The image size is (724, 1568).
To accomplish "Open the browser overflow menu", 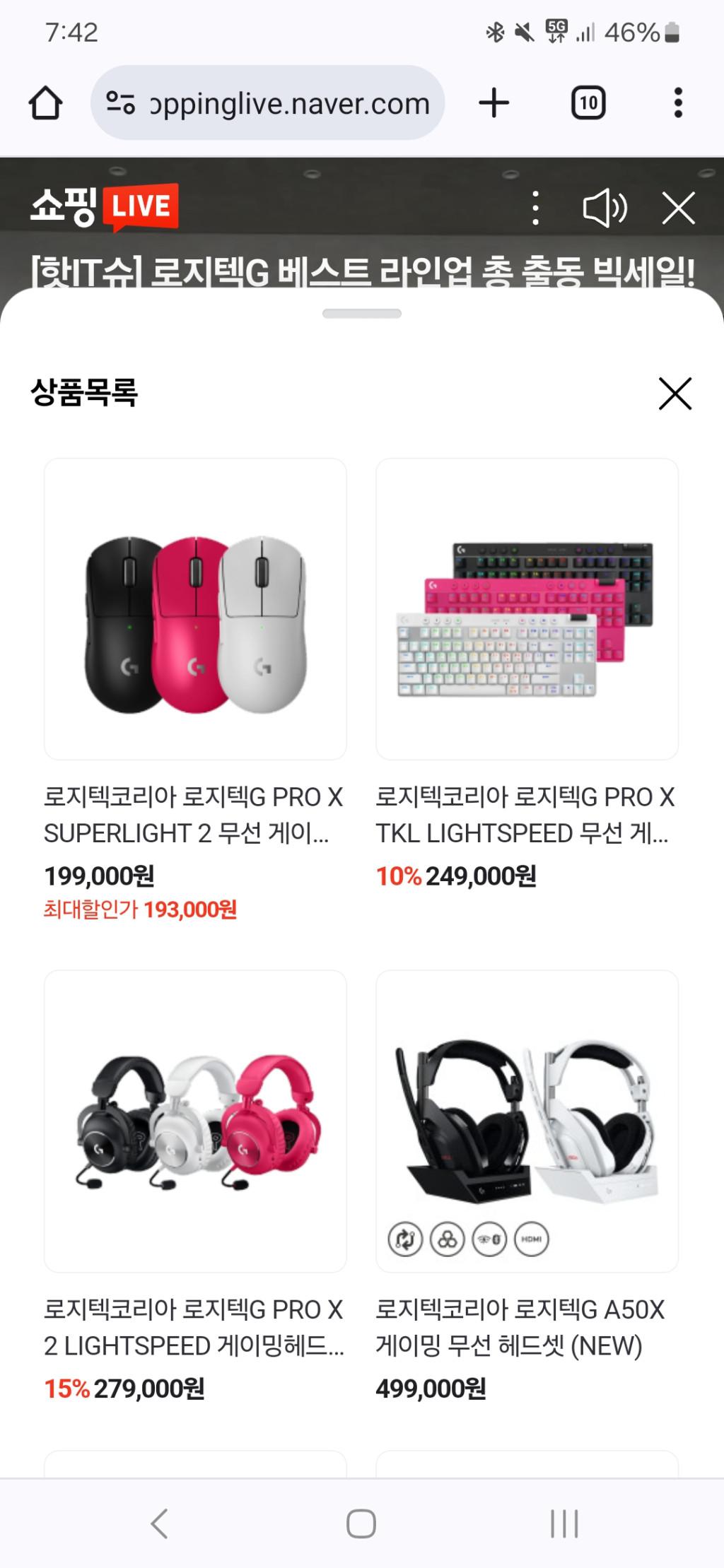I will 677,103.
